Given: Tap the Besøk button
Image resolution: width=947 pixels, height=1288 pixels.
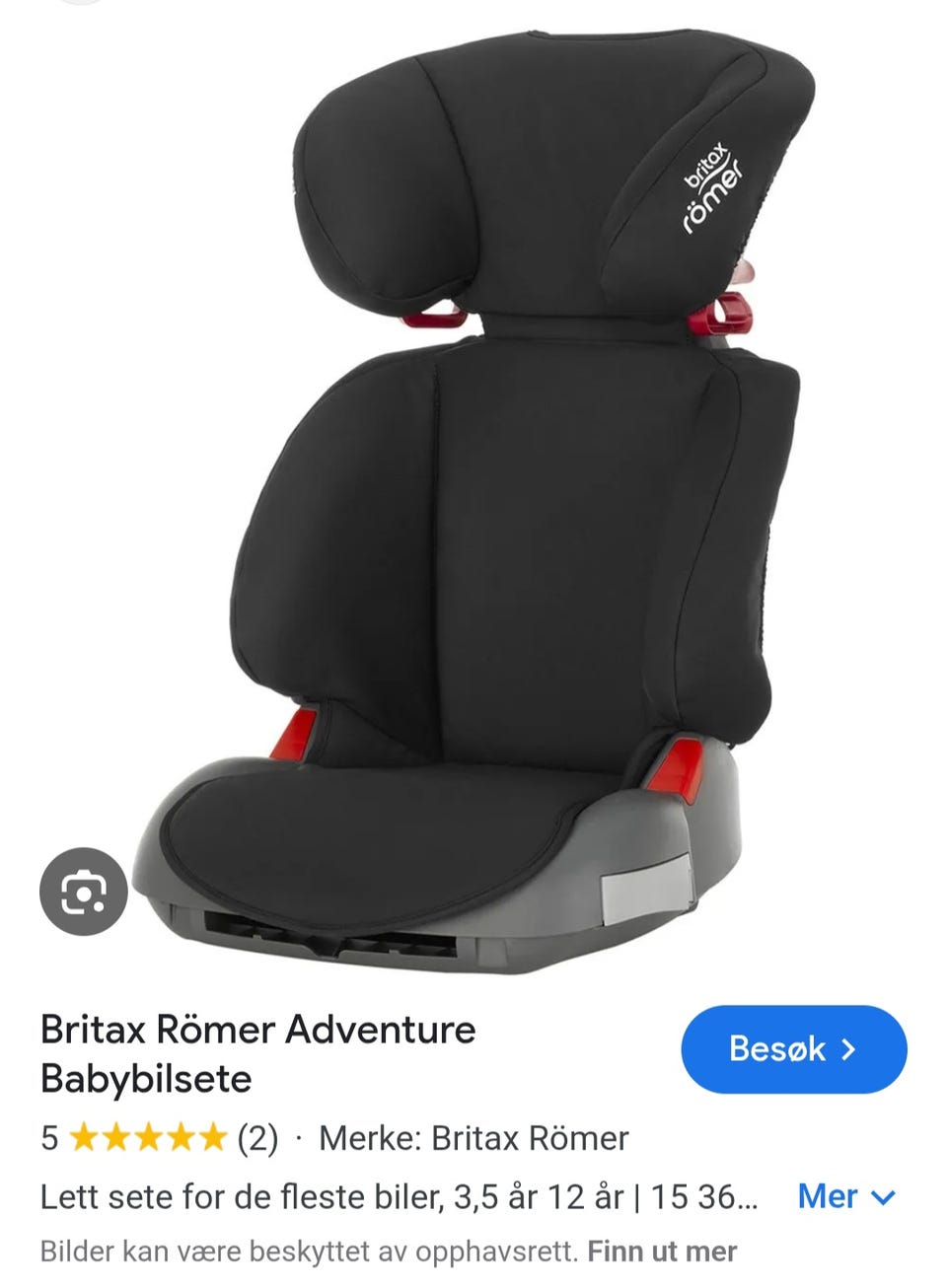Looking at the screenshot, I should [x=793, y=1048].
